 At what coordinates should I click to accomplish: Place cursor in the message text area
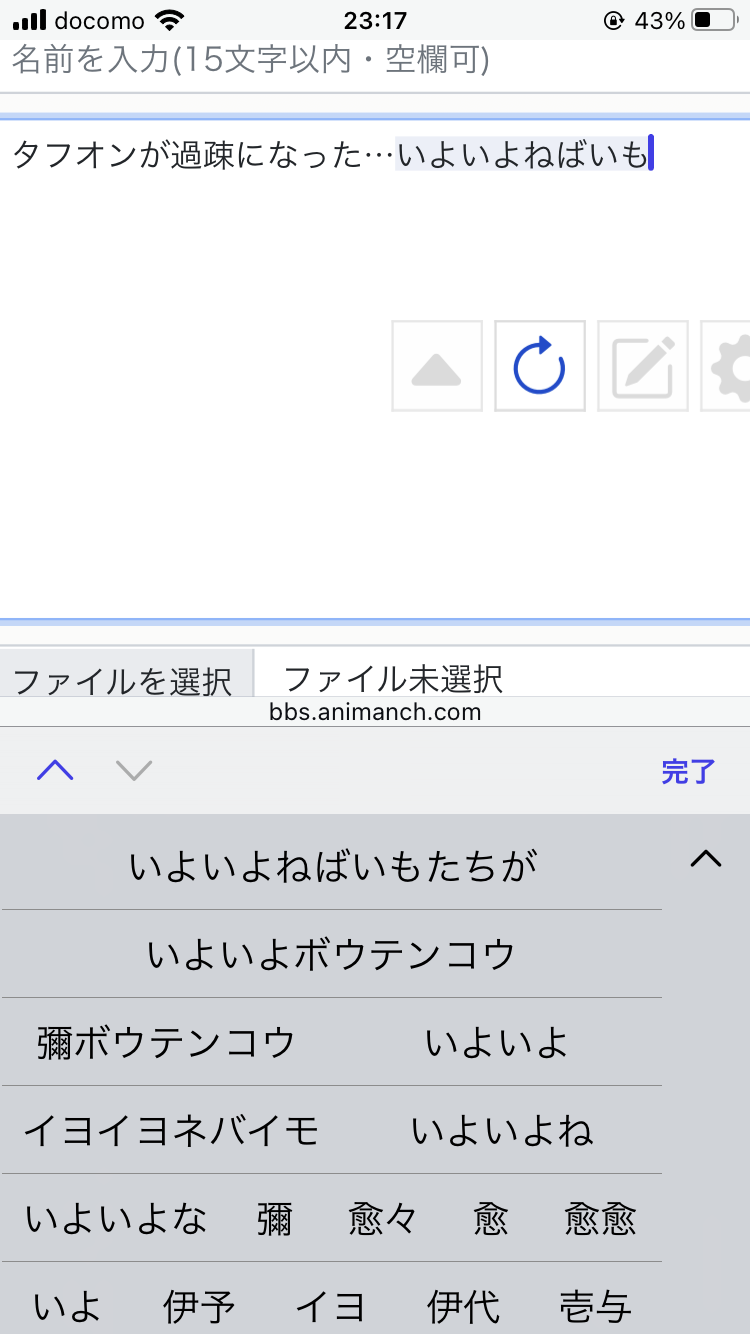coord(375,370)
